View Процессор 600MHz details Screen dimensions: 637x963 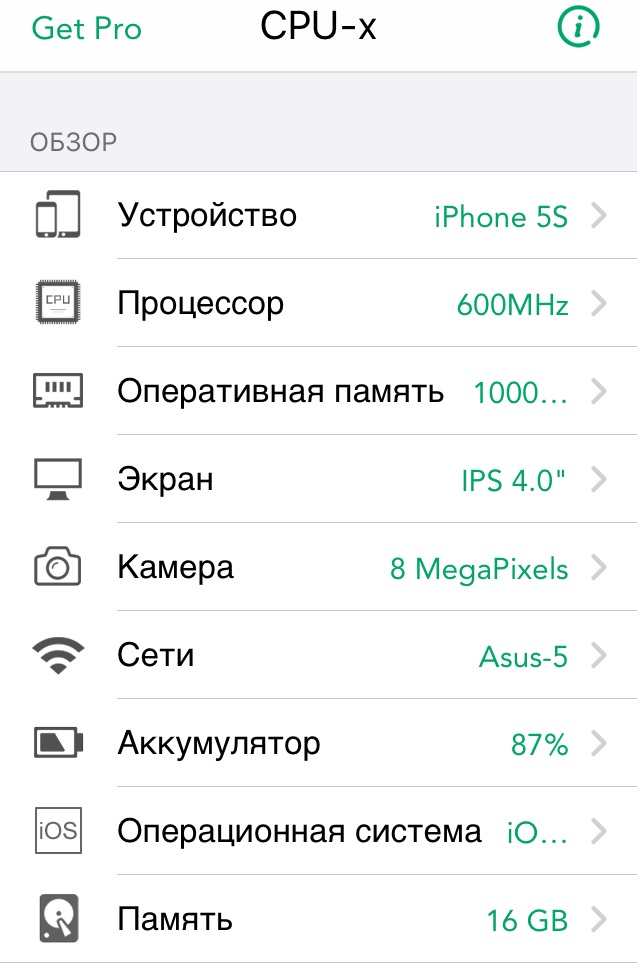(x=318, y=303)
